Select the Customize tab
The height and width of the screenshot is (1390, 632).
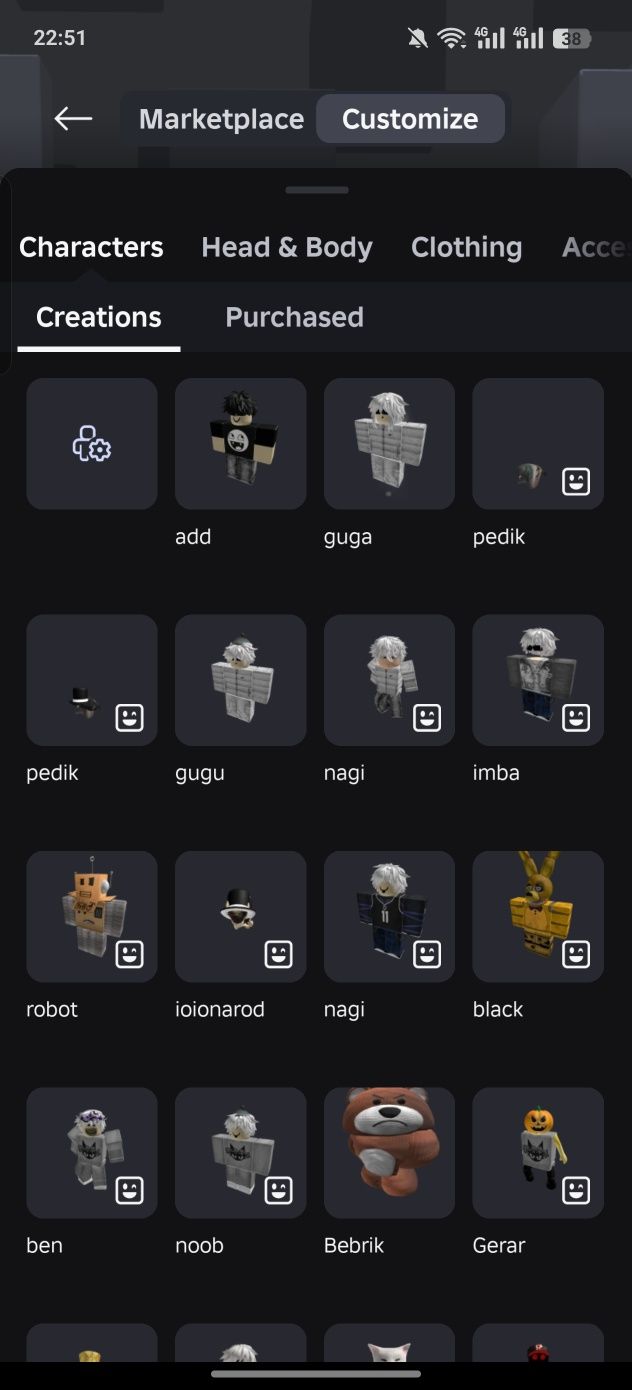point(410,119)
